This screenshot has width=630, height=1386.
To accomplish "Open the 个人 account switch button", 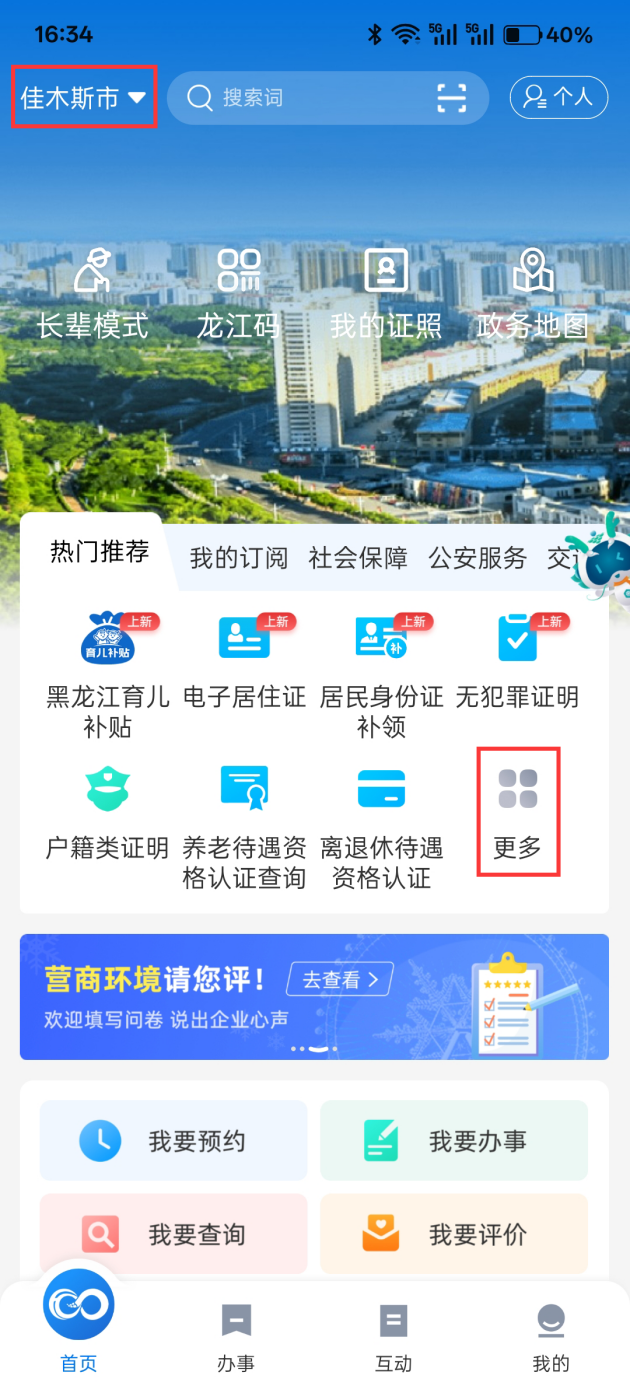I will (x=559, y=97).
